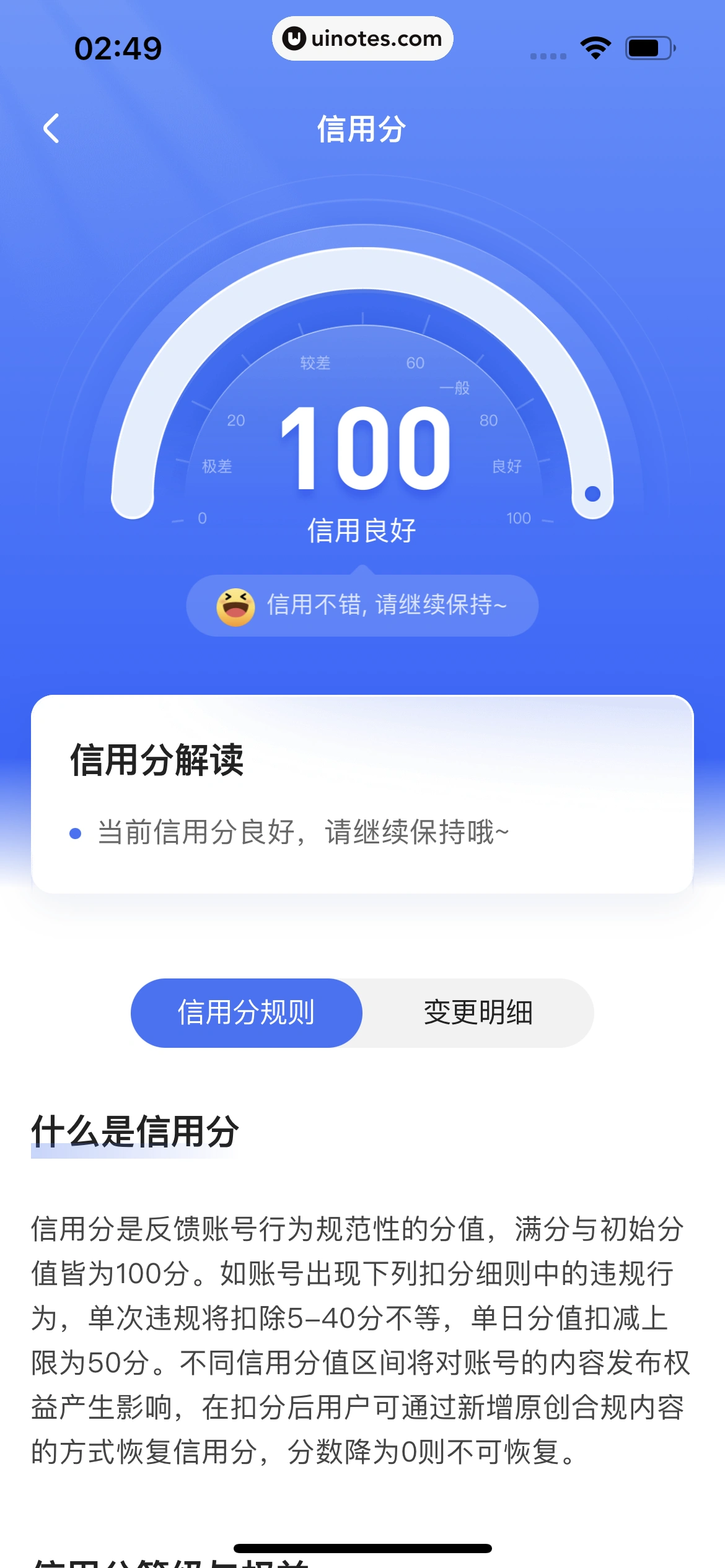Viewport: 725px width, 1568px height.
Task: Tap the 信用分 page title
Action: click(362, 128)
